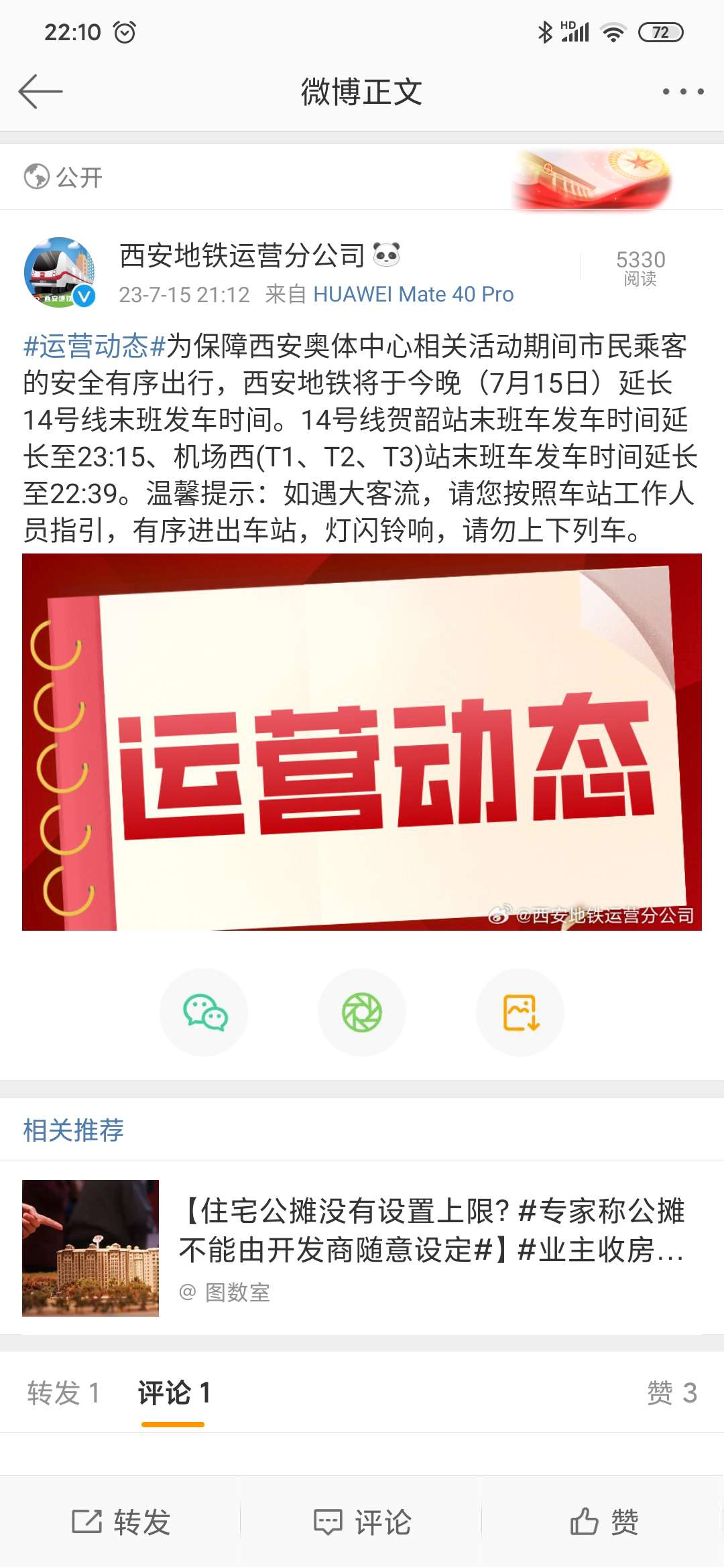Image resolution: width=724 pixels, height=1568 pixels.
Task: View the 运营动态 post image
Action: point(362,742)
